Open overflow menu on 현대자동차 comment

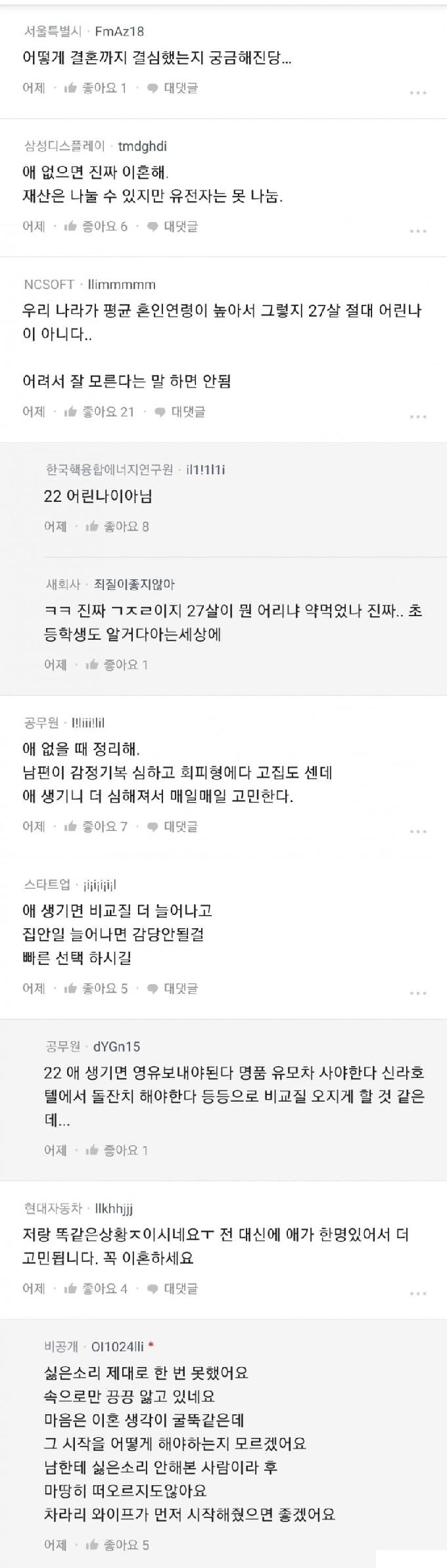(x=418, y=1293)
